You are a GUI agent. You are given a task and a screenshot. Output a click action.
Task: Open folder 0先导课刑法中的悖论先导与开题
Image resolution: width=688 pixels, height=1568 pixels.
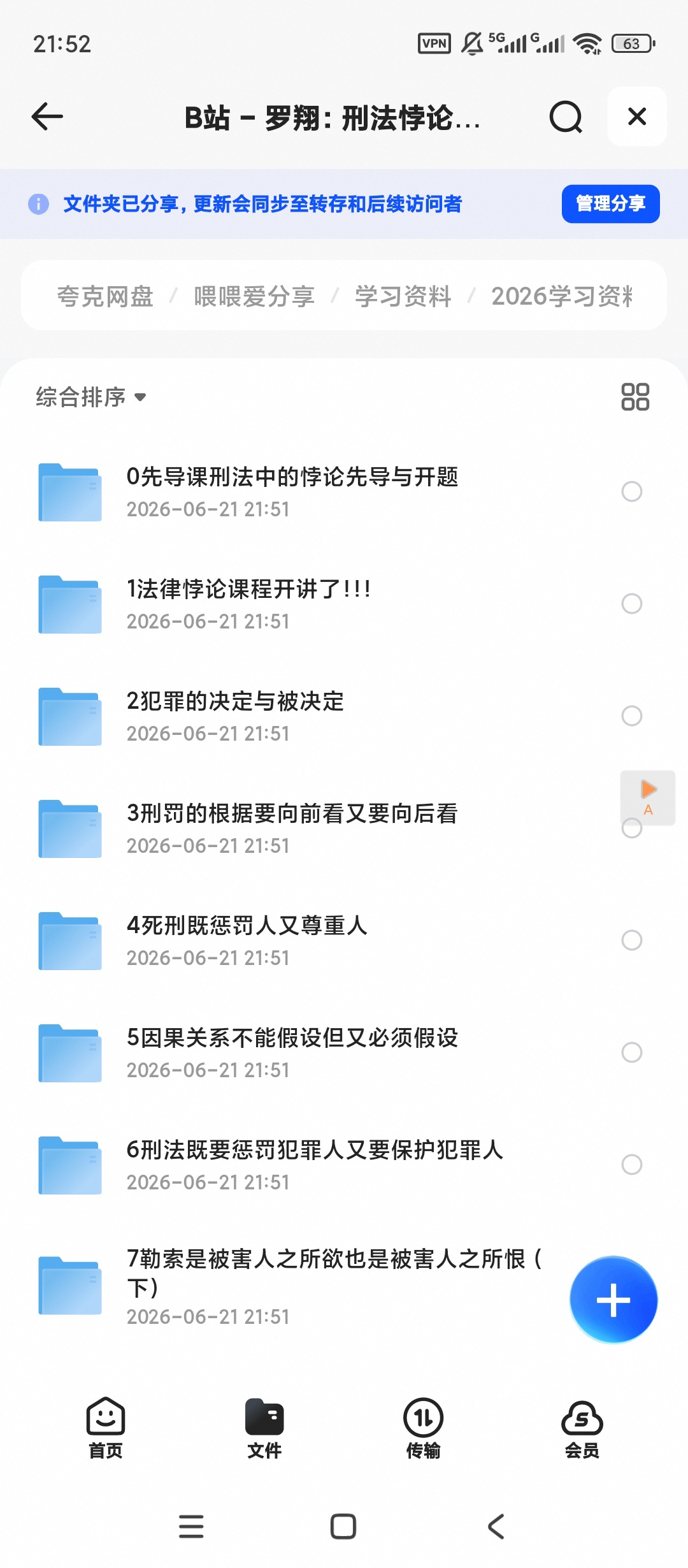pyautogui.click(x=292, y=491)
